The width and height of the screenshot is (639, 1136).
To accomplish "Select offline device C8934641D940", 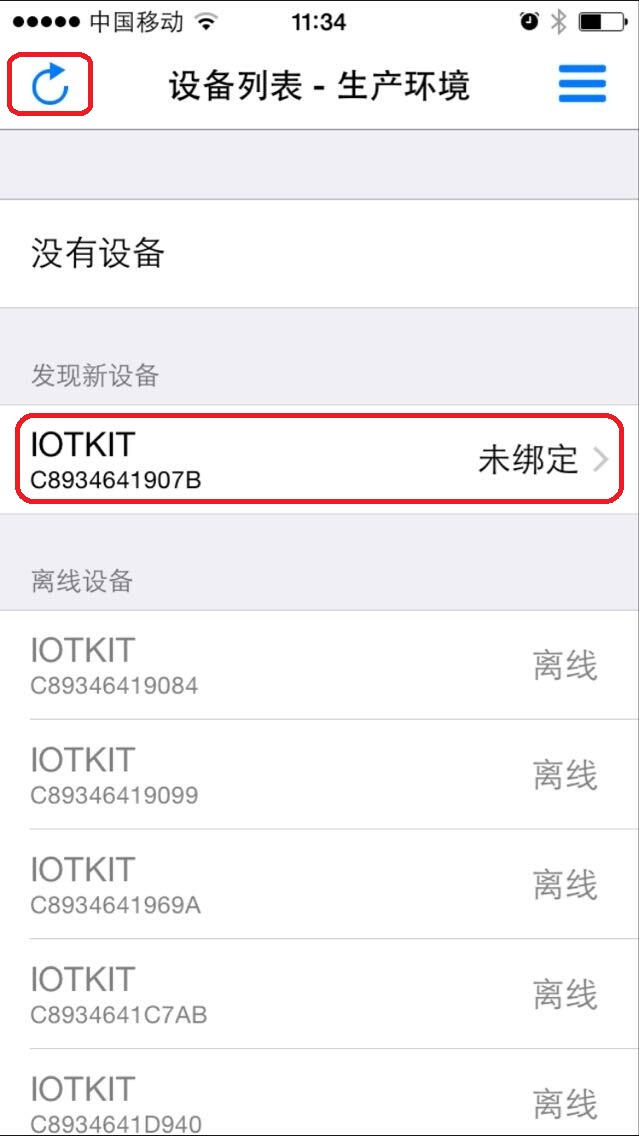I will coord(320,1093).
